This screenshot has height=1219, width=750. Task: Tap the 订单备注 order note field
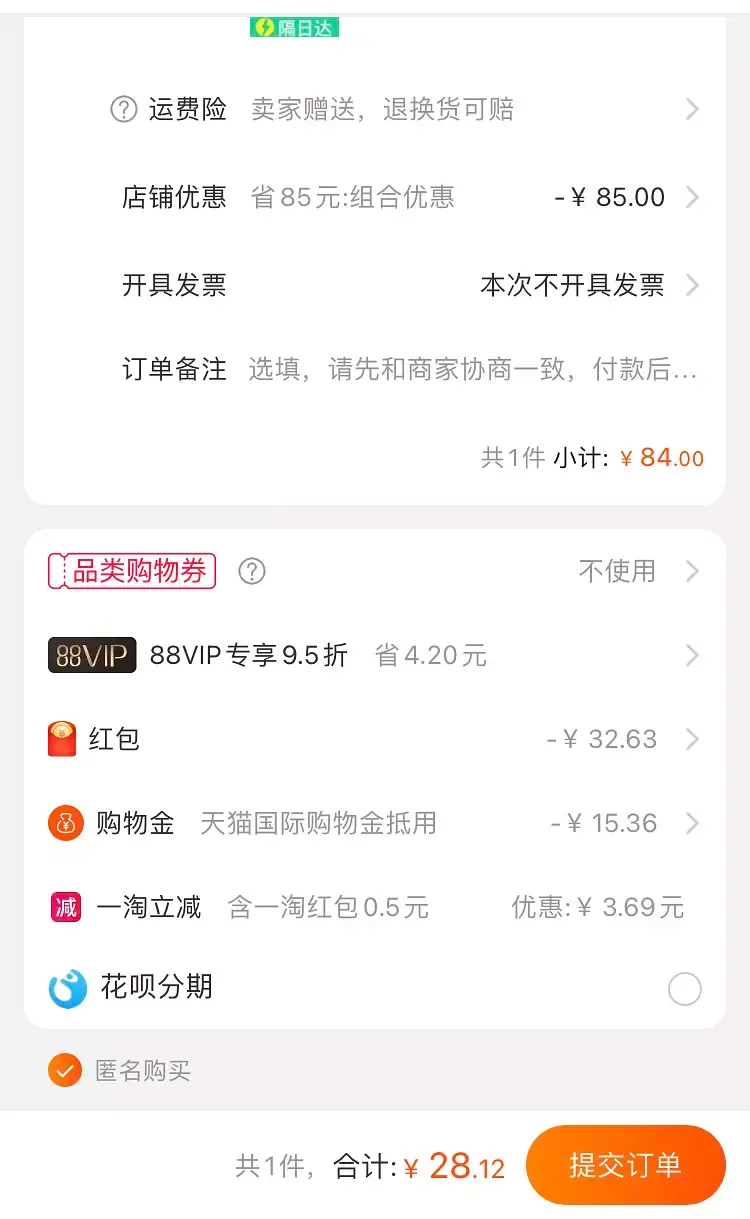pyautogui.click(x=375, y=370)
